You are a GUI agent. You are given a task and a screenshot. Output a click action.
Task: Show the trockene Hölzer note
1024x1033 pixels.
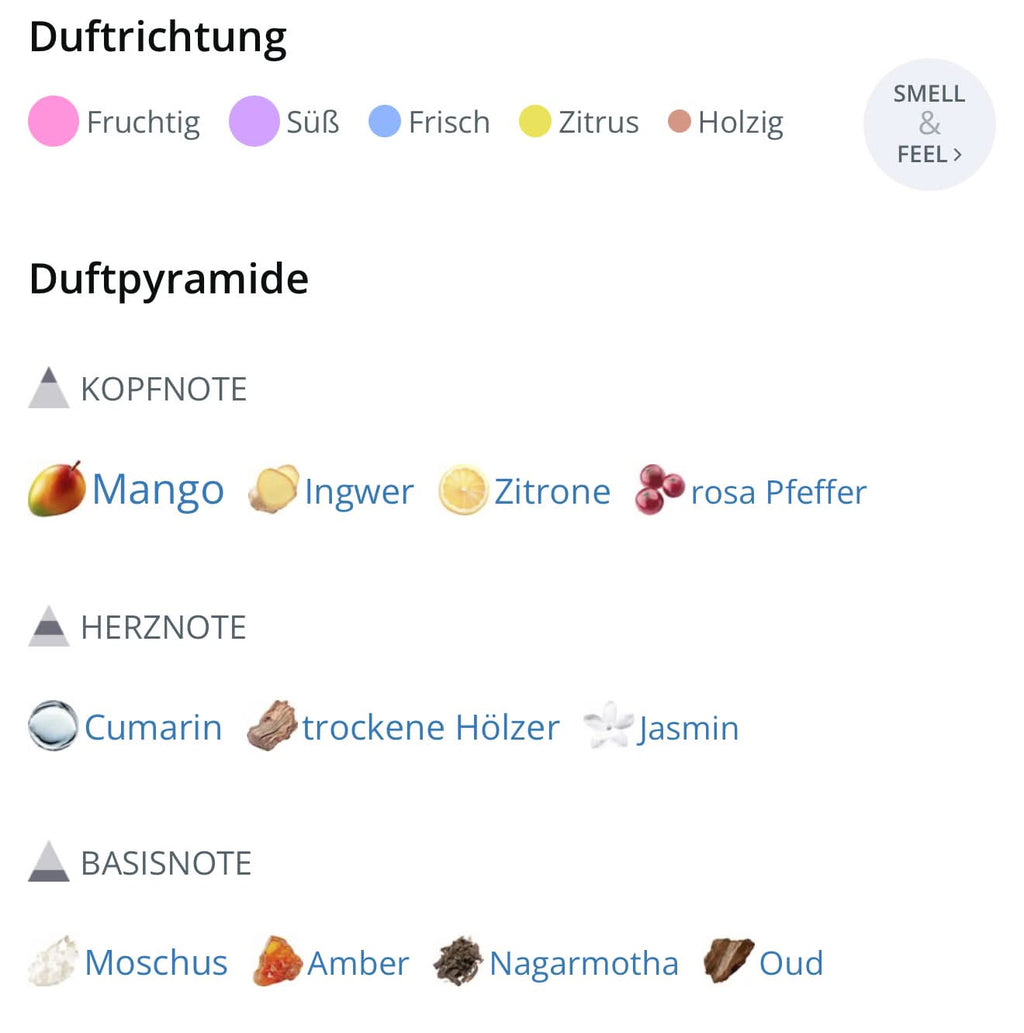[x=430, y=727]
